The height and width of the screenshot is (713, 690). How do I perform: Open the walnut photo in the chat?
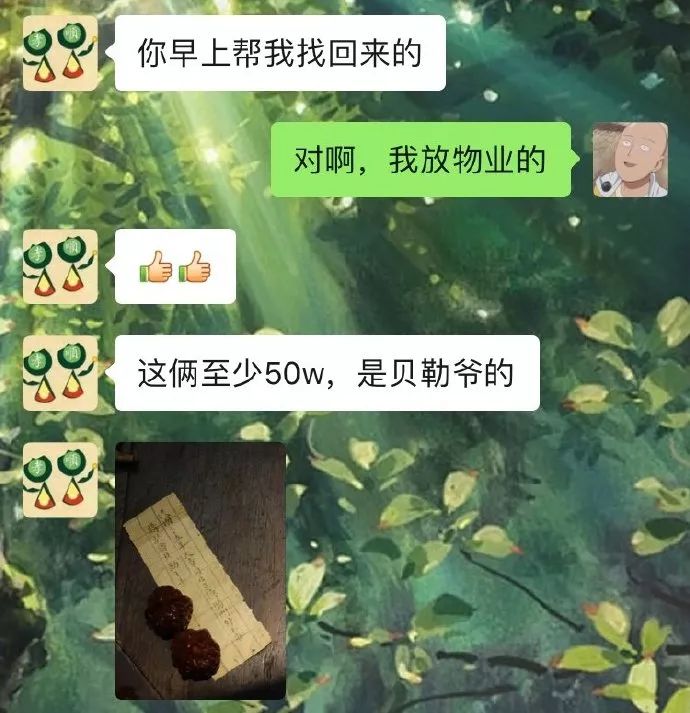click(x=200, y=570)
